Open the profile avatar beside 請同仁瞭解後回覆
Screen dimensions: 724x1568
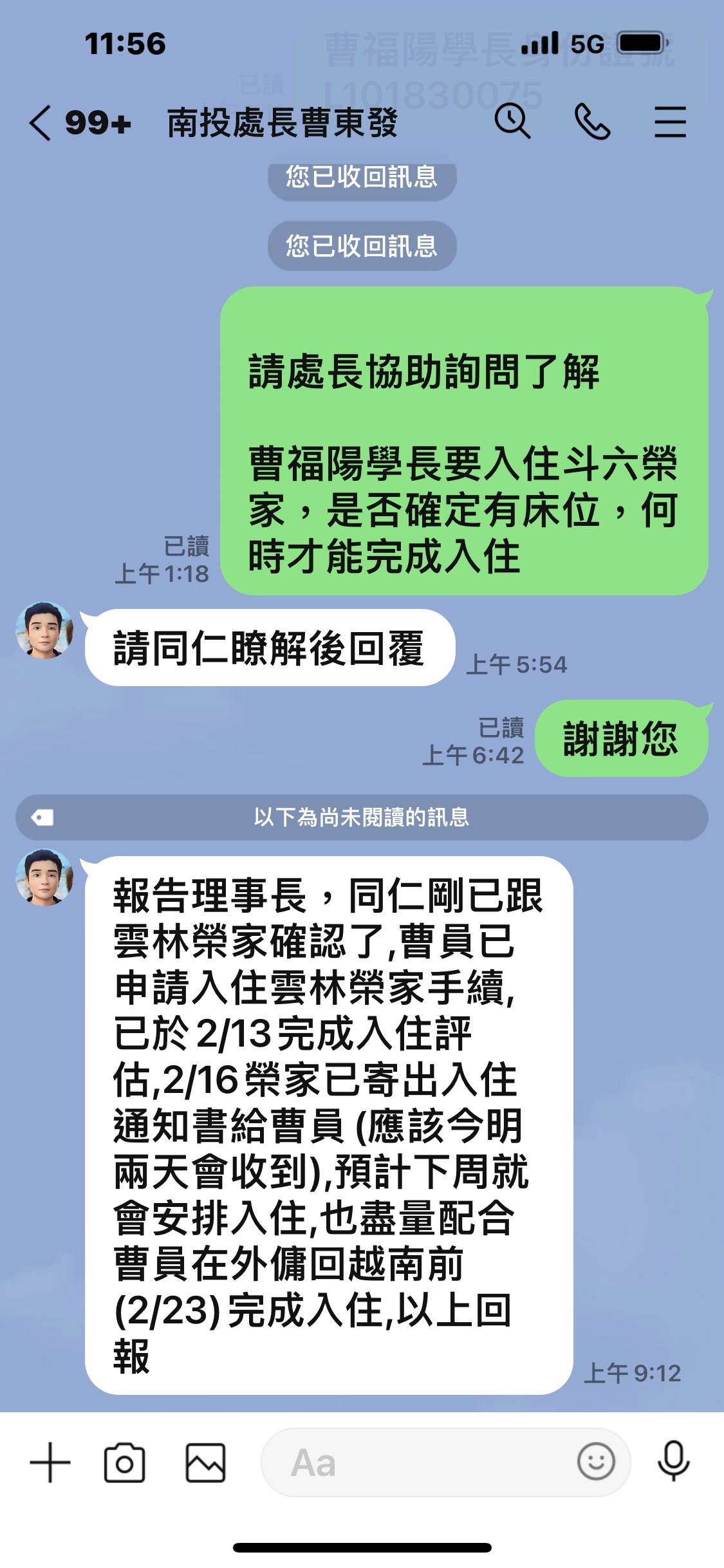point(44,630)
